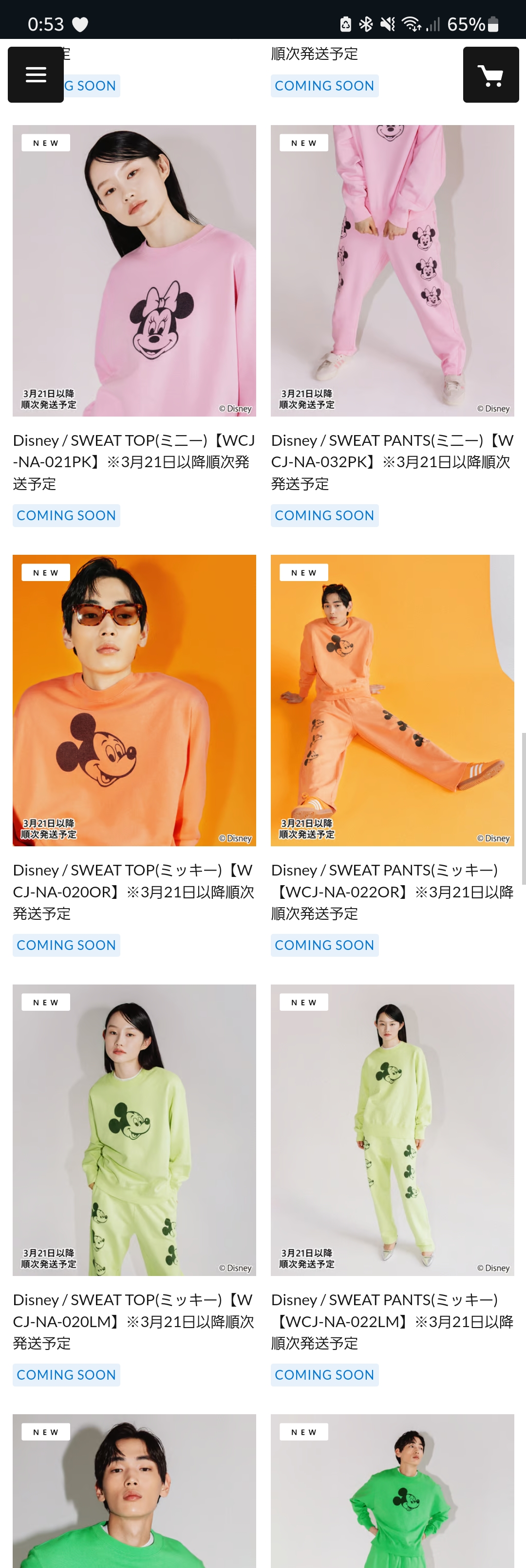Open WCJ-NA-020OR sweat top title link
This screenshot has width=526, height=1568.
pos(133,891)
